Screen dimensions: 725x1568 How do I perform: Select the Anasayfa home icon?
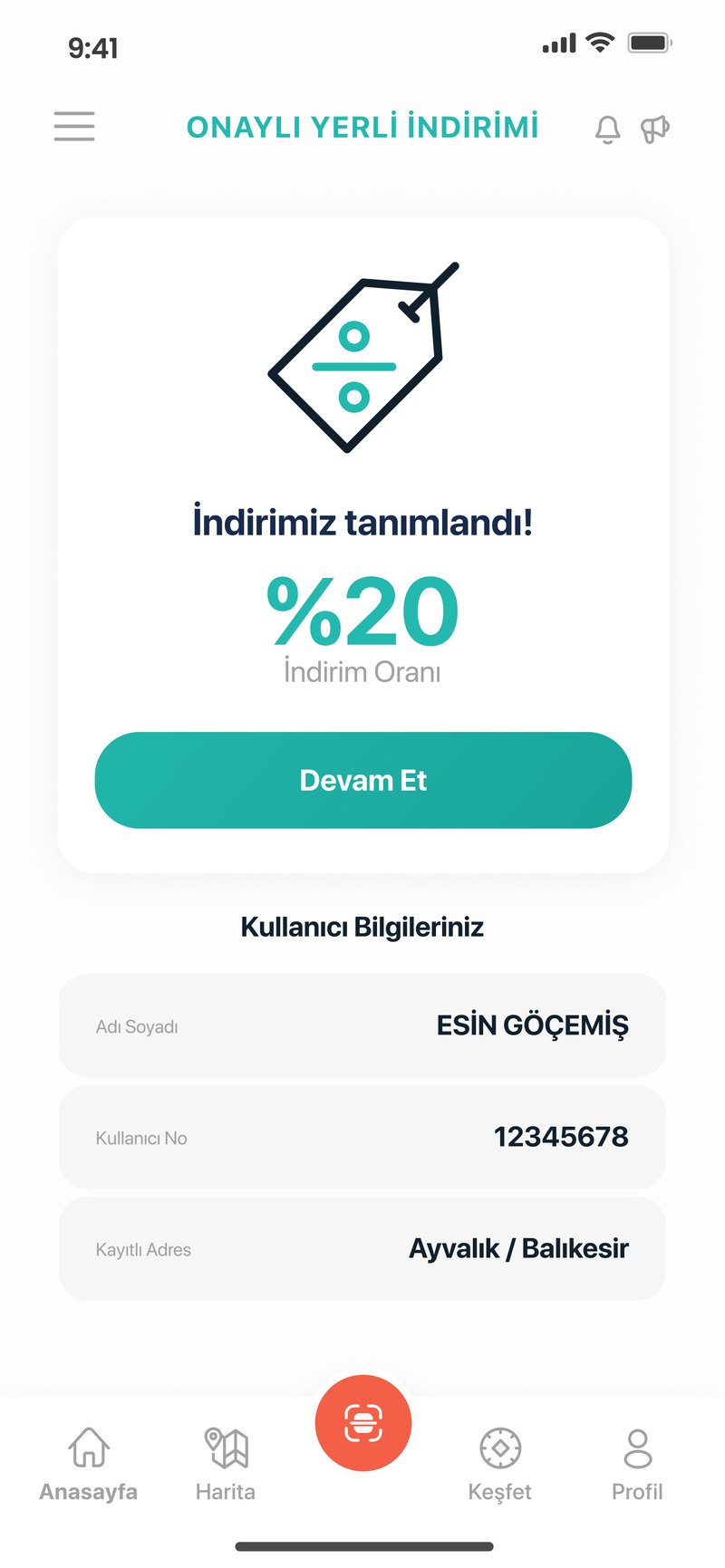pyautogui.click(x=87, y=1445)
